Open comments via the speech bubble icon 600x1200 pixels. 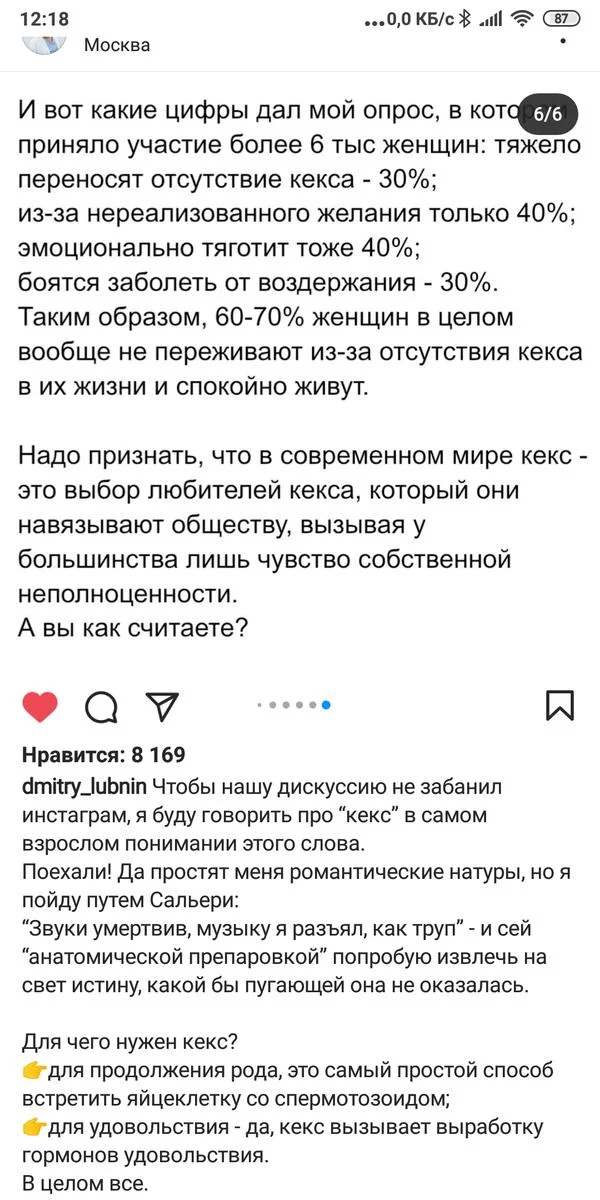pyautogui.click(x=100, y=707)
